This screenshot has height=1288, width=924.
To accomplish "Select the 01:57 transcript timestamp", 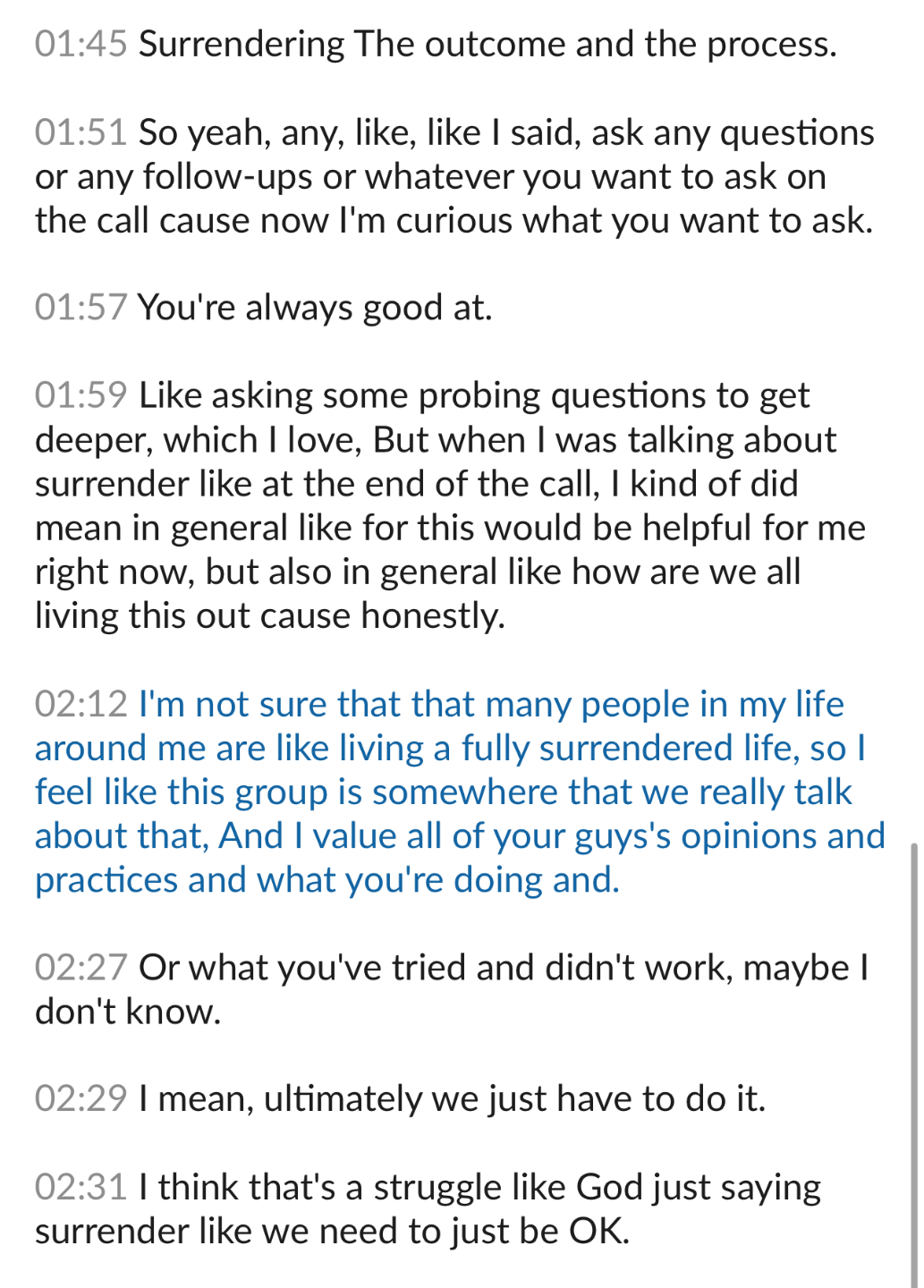I will pyautogui.click(x=81, y=308).
